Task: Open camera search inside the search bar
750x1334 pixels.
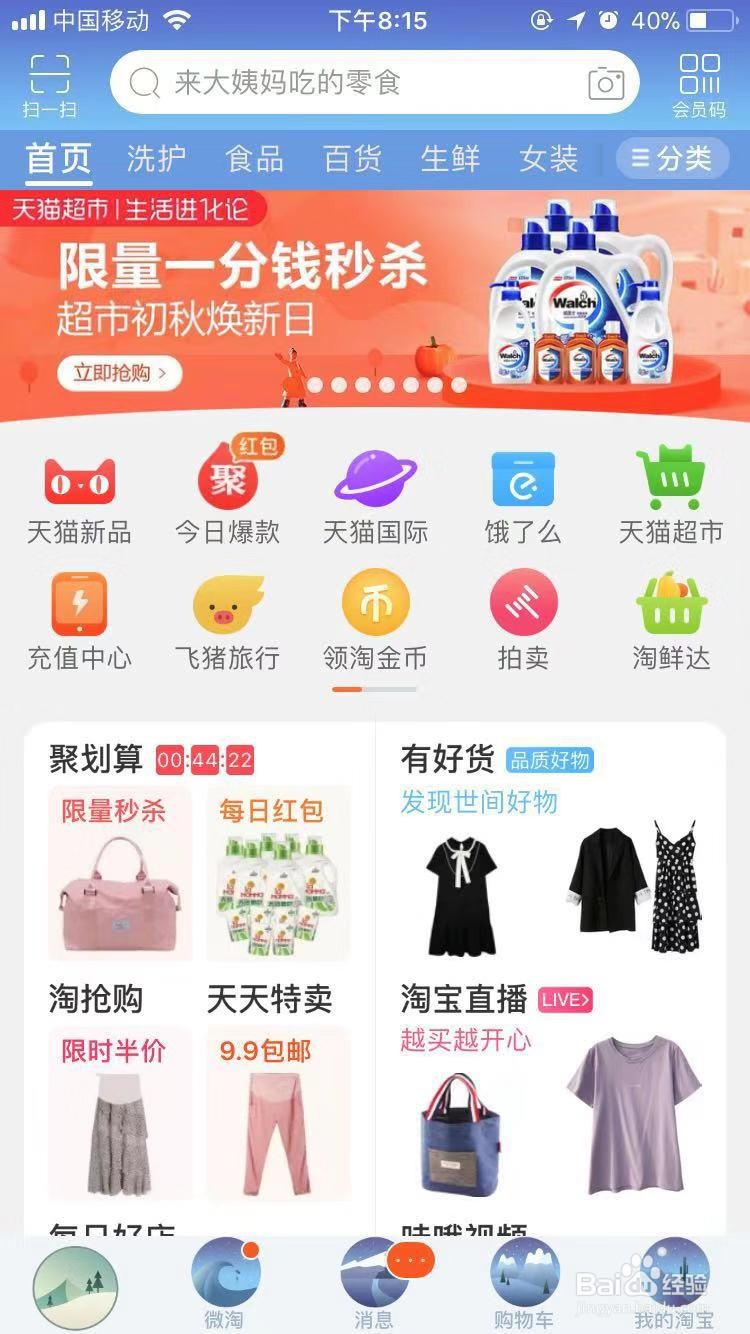Action: tap(604, 82)
